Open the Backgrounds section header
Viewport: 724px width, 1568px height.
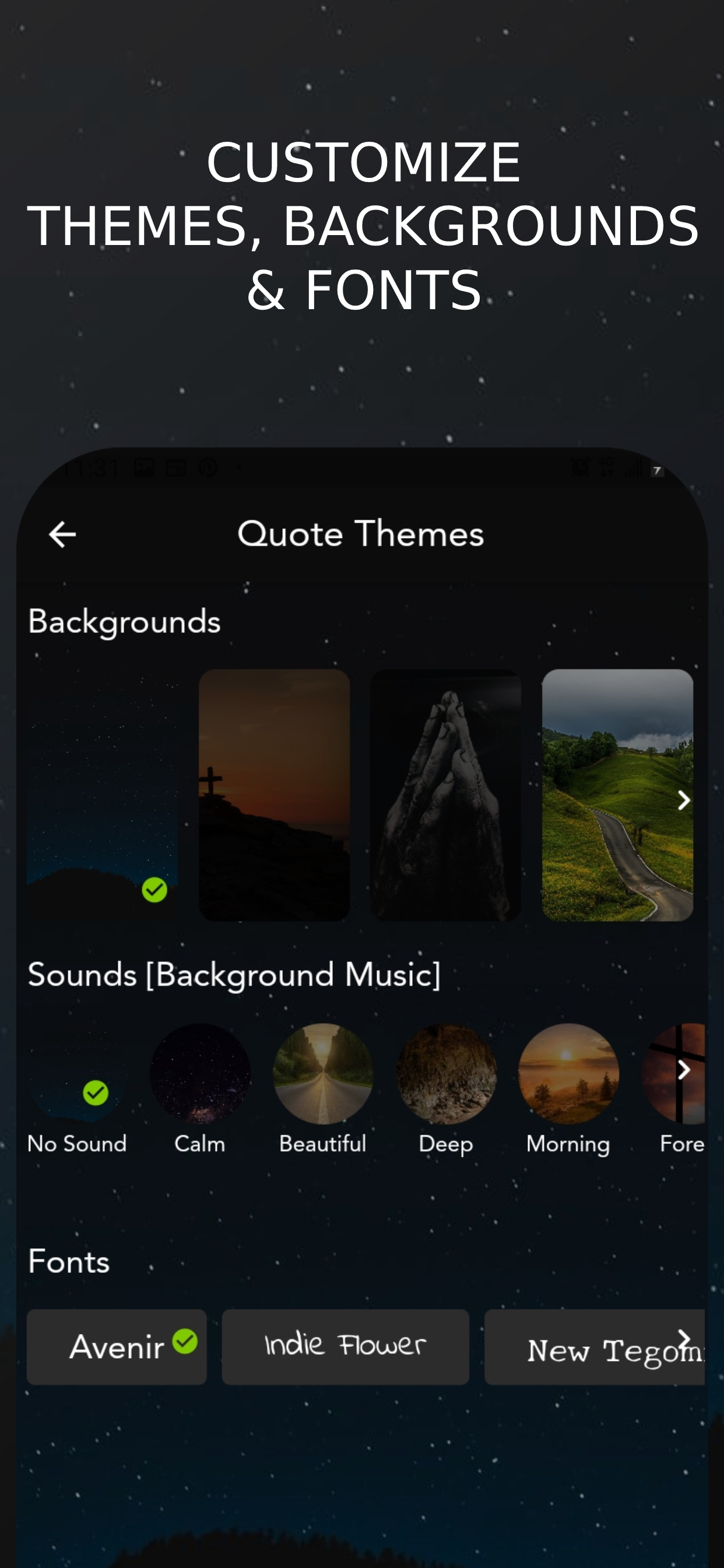click(x=125, y=622)
